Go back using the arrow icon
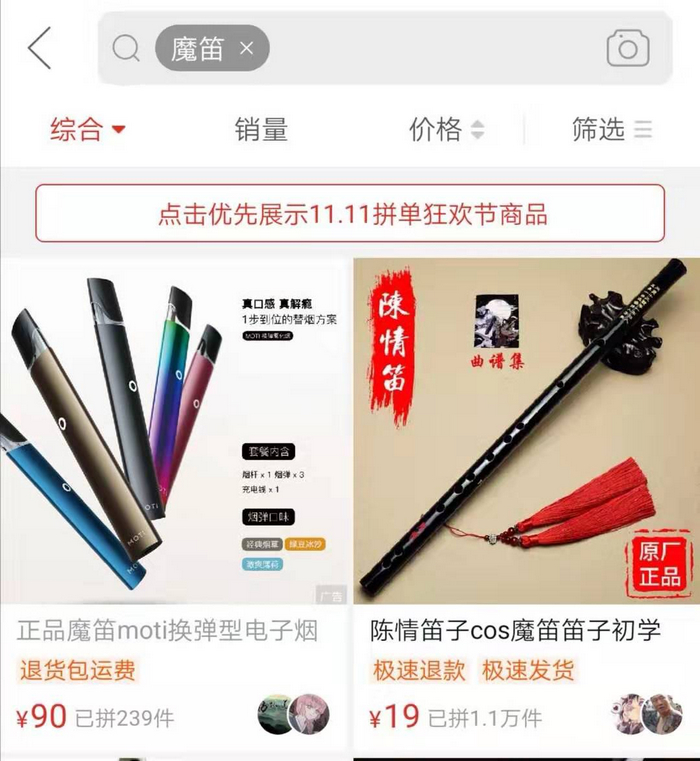The image size is (700, 761). point(39,48)
